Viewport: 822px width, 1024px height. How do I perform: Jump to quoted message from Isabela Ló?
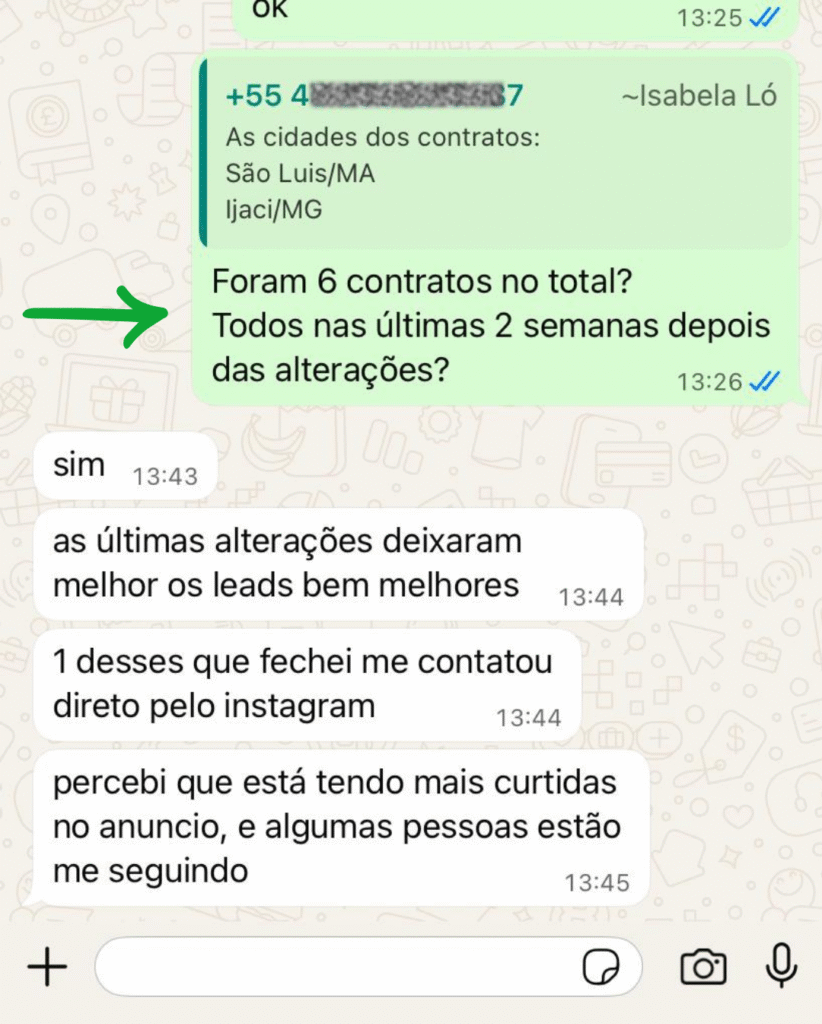(x=496, y=153)
